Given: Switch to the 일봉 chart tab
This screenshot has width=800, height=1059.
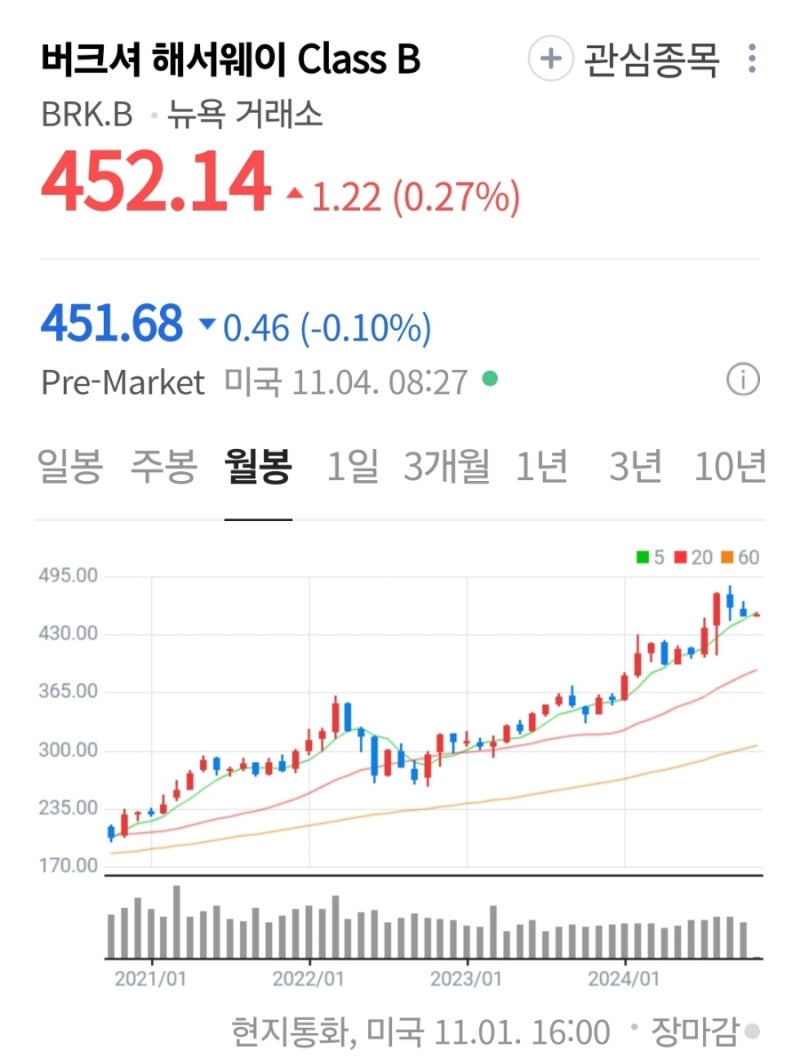Looking at the screenshot, I should pyautogui.click(x=68, y=466).
